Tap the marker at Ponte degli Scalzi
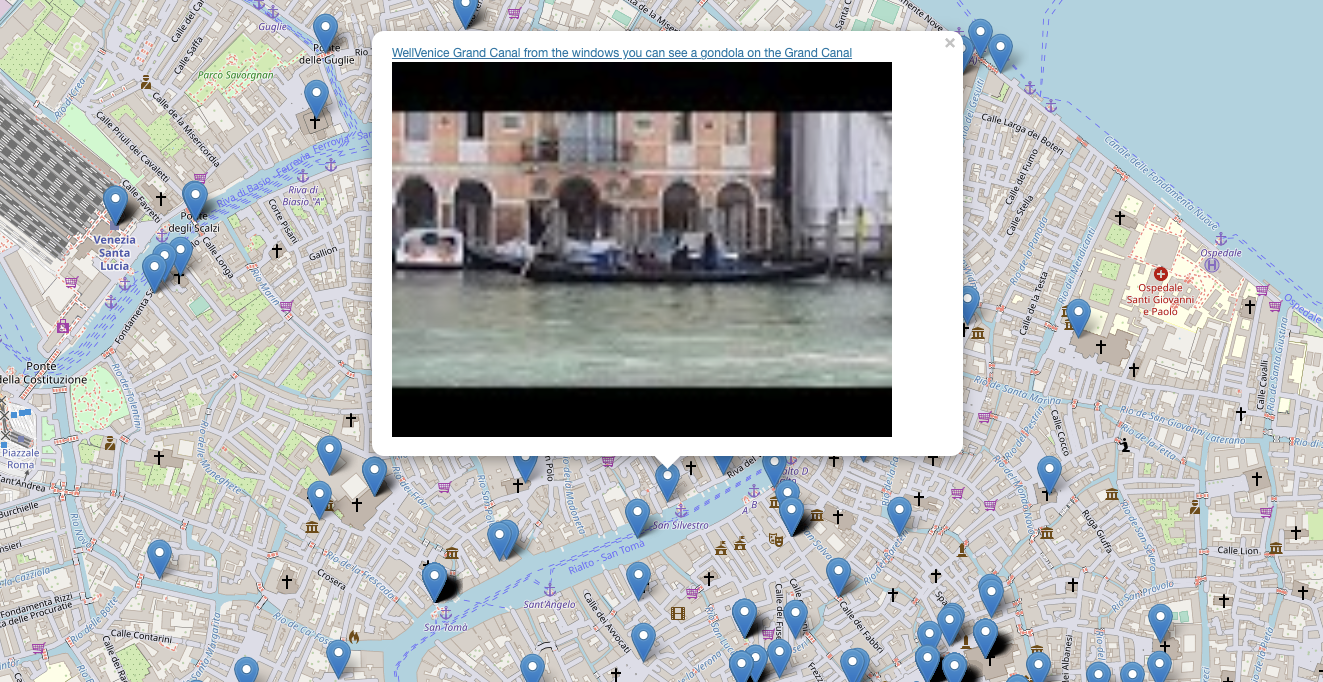Viewport: 1323px width, 682px height. [x=194, y=197]
